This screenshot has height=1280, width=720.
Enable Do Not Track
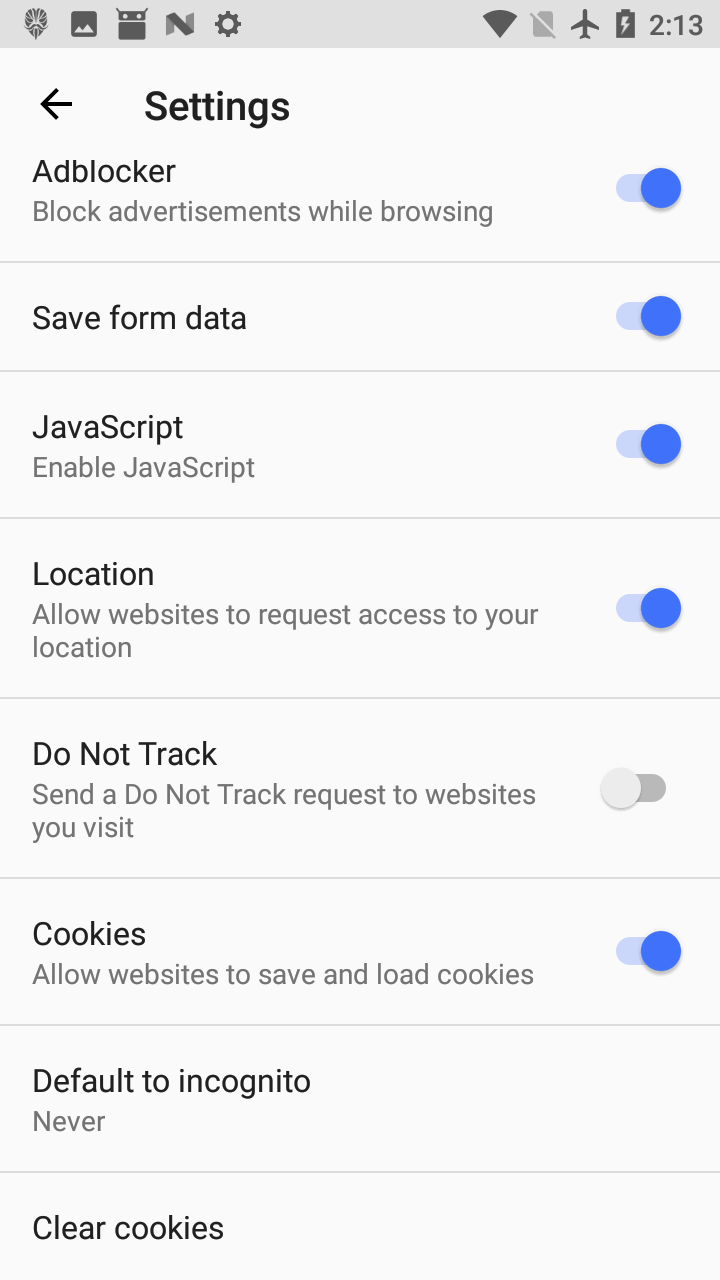[634, 789]
